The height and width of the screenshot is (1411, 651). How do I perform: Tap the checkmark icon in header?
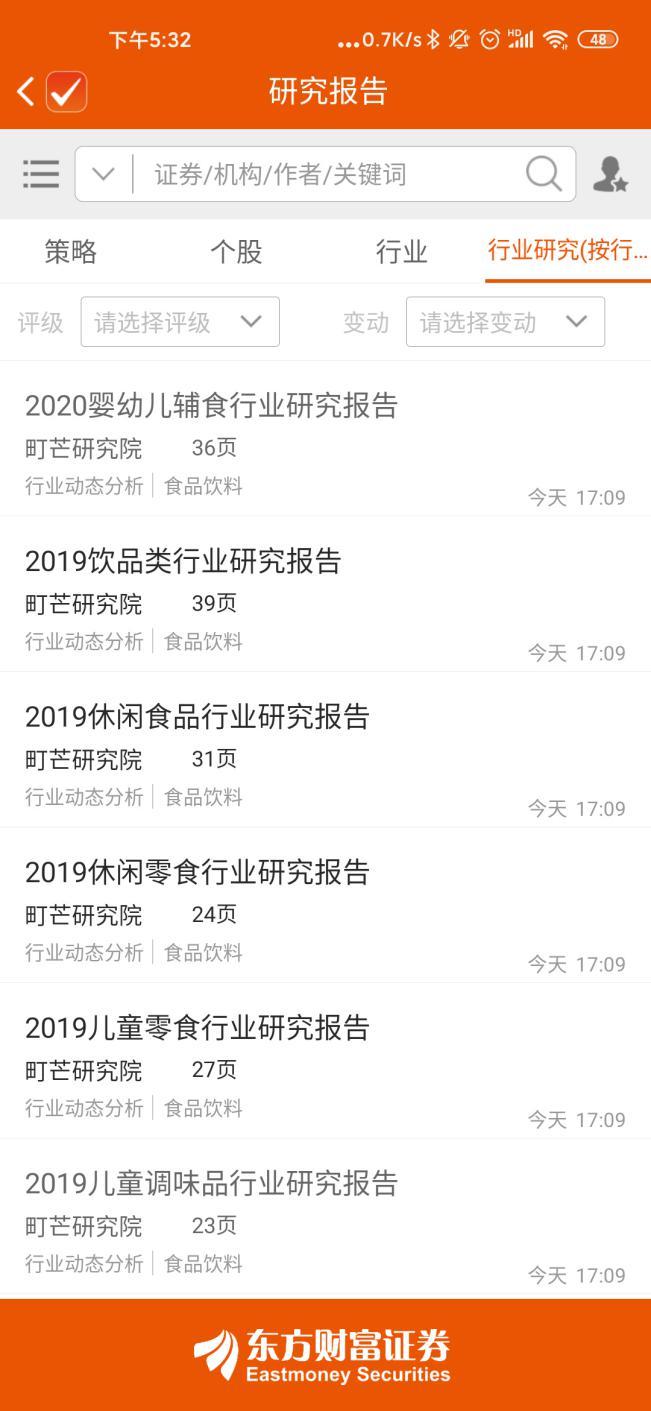click(x=66, y=93)
